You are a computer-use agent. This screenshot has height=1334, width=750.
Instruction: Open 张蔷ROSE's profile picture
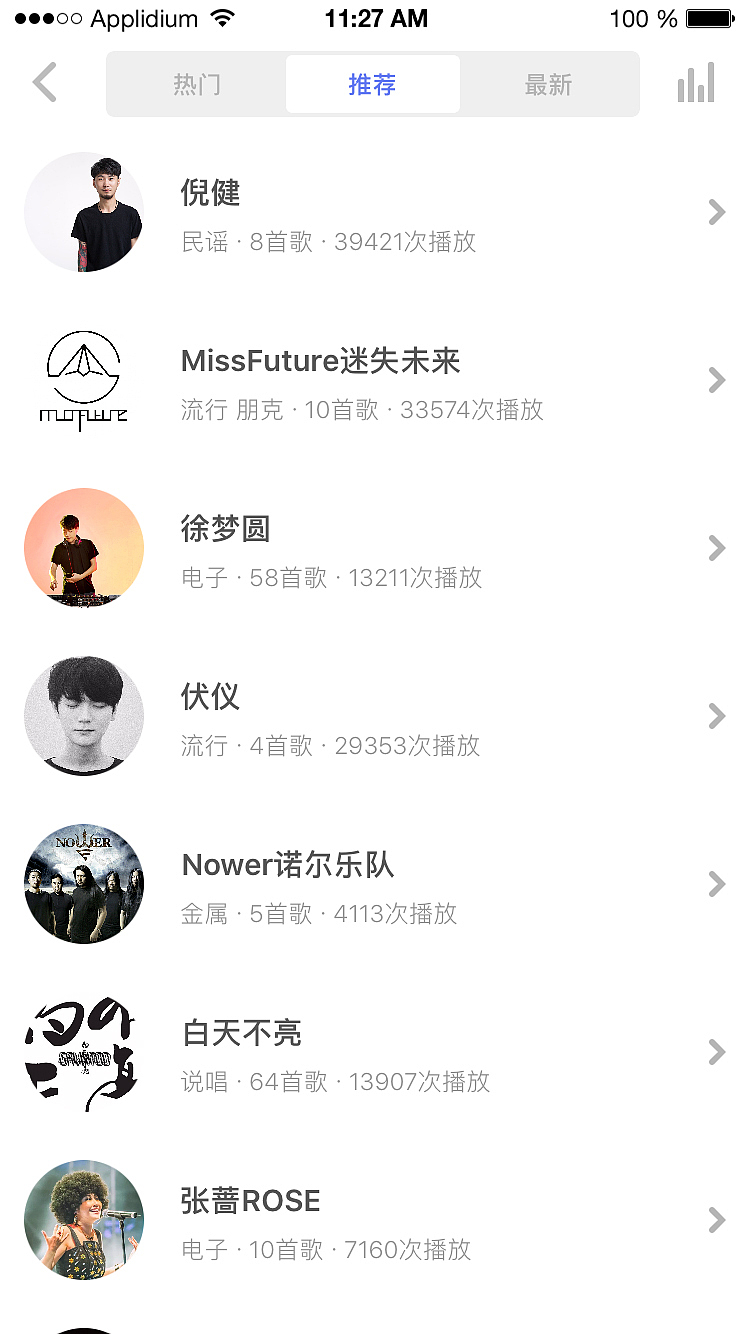84,1220
